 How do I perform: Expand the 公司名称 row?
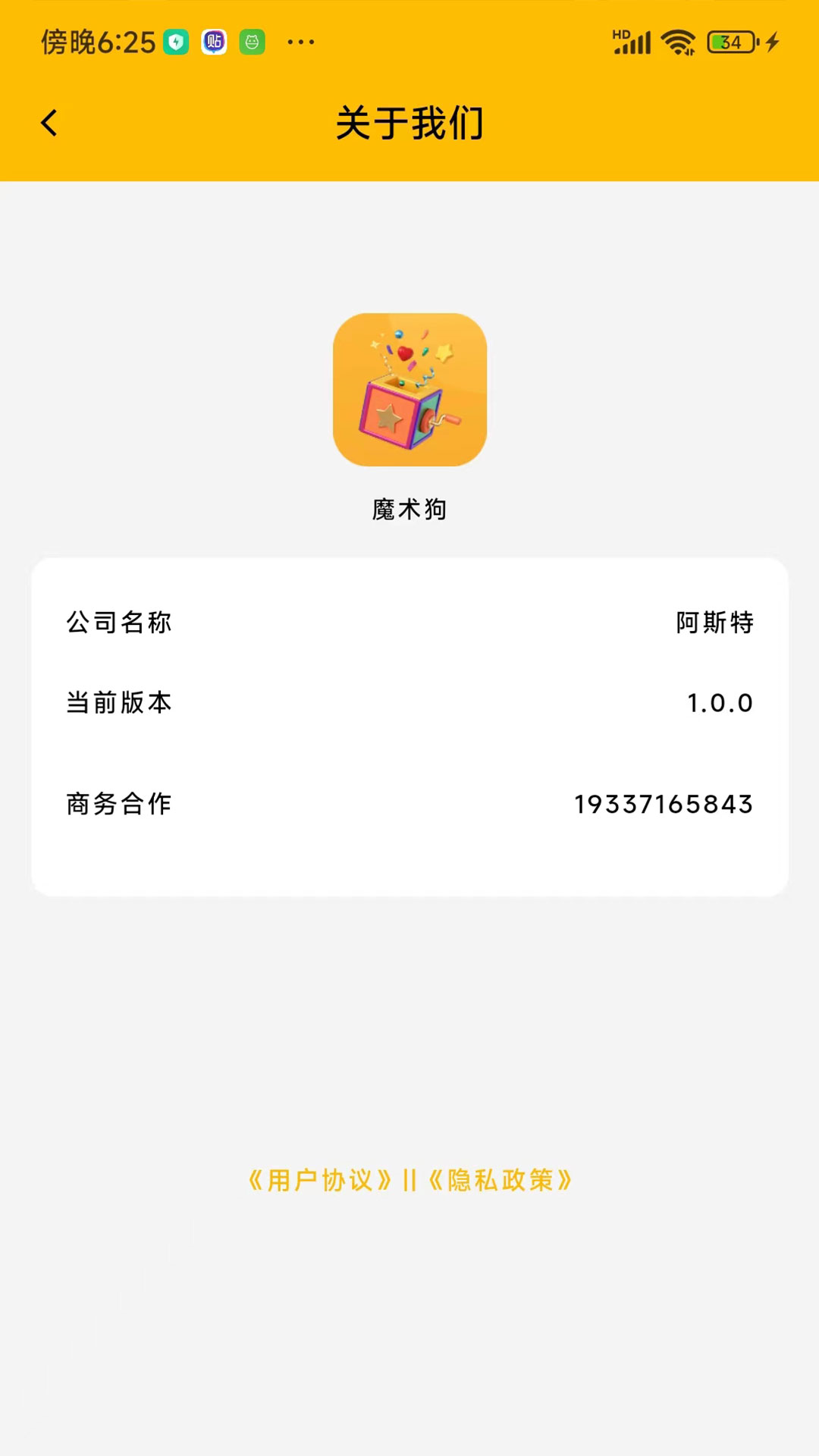pyautogui.click(x=409, y=623)
